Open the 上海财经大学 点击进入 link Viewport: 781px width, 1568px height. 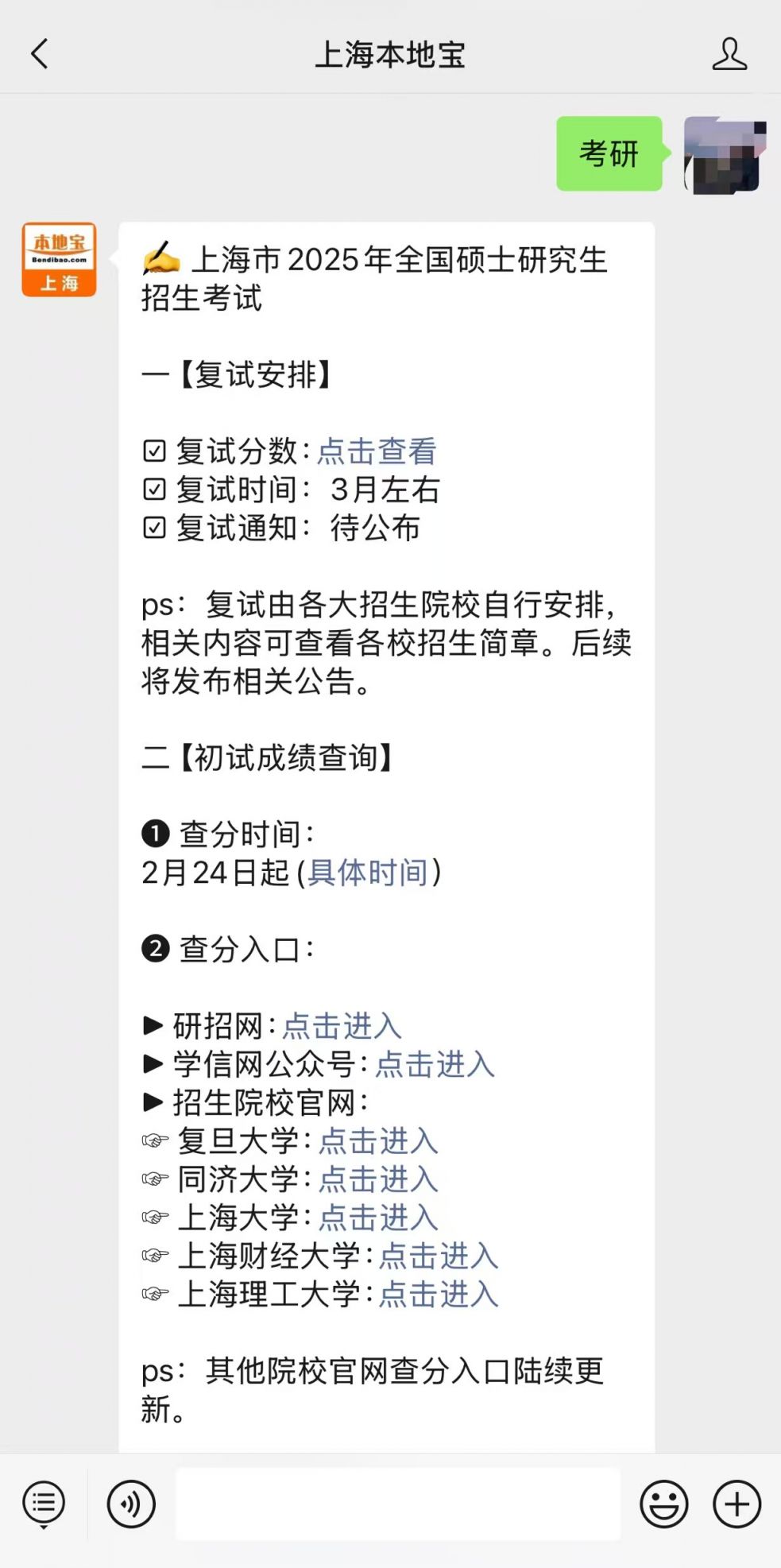pos(439,1255)
